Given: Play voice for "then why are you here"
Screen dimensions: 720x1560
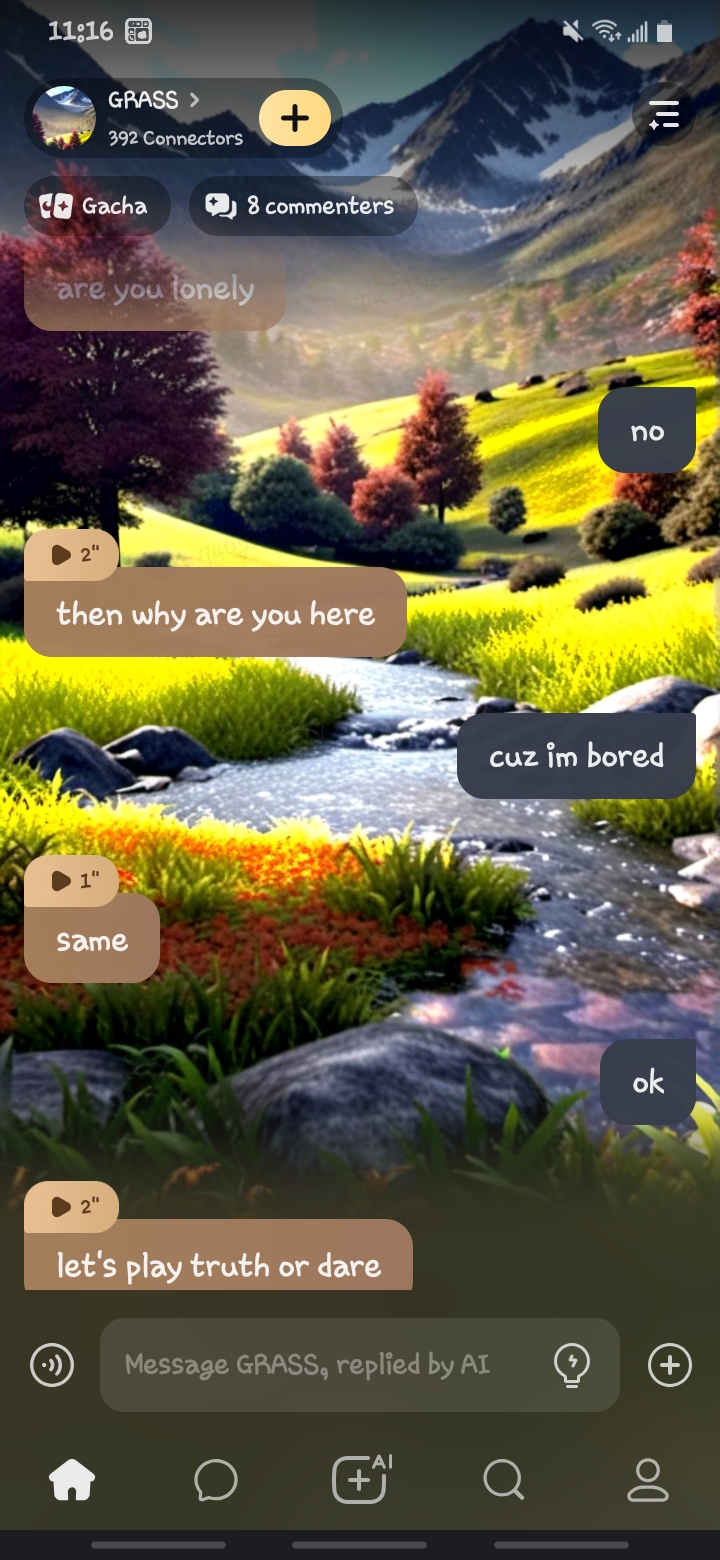Looking at the screenshot, I should 72,554.
